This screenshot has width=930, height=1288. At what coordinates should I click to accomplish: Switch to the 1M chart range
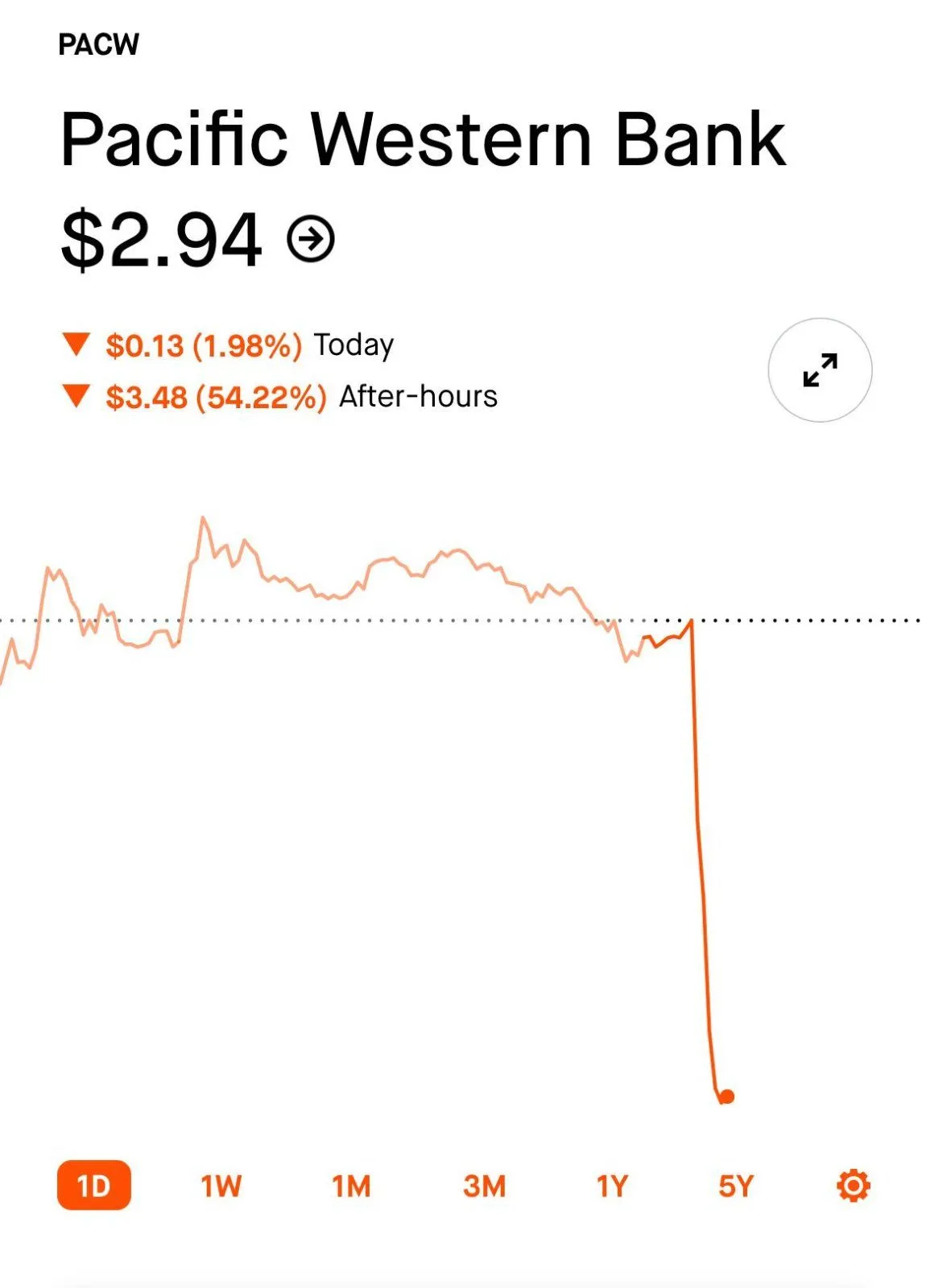(351, 1186)
